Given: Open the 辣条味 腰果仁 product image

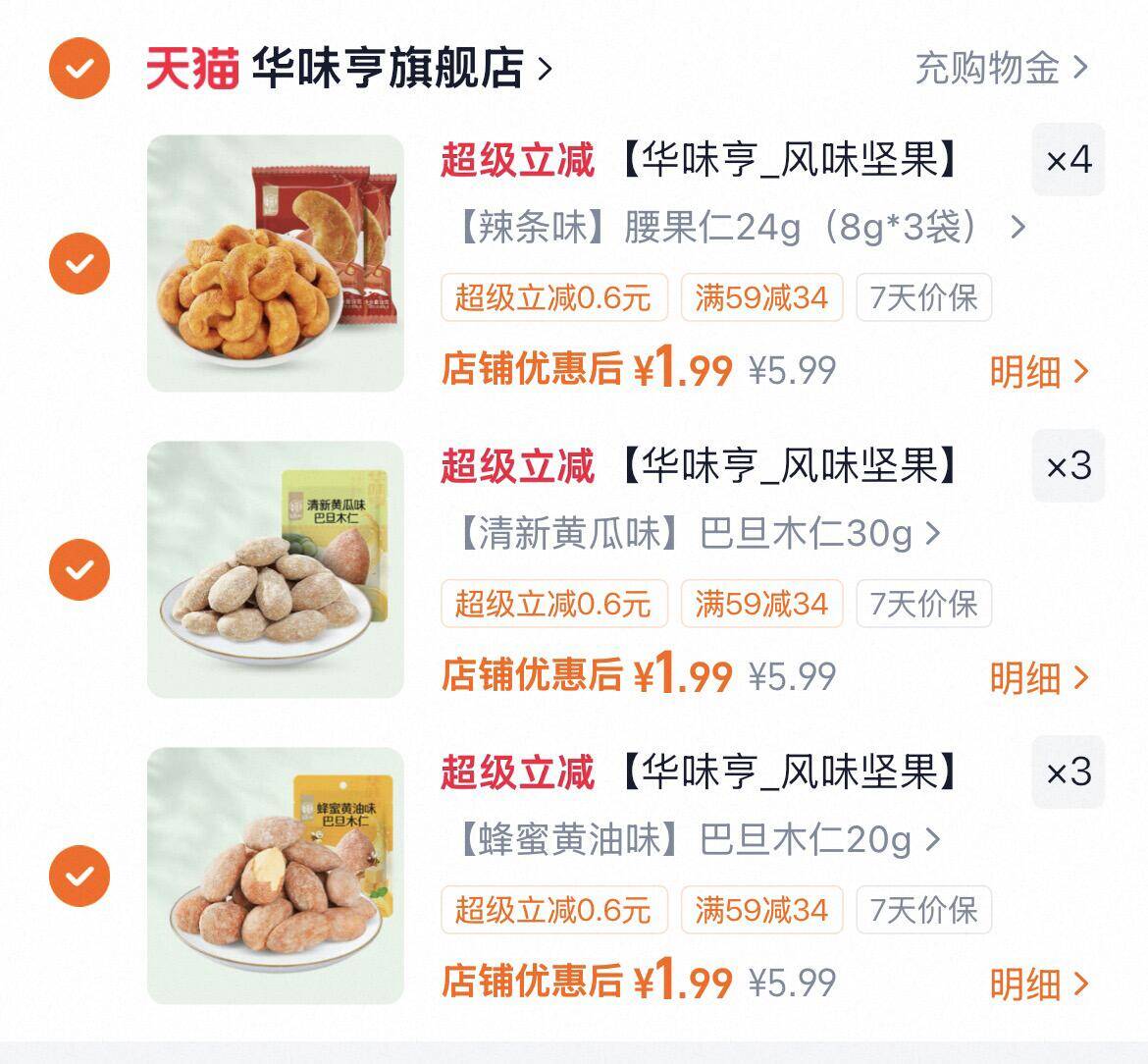Looking at the screenshot, I should click(276, 263).
